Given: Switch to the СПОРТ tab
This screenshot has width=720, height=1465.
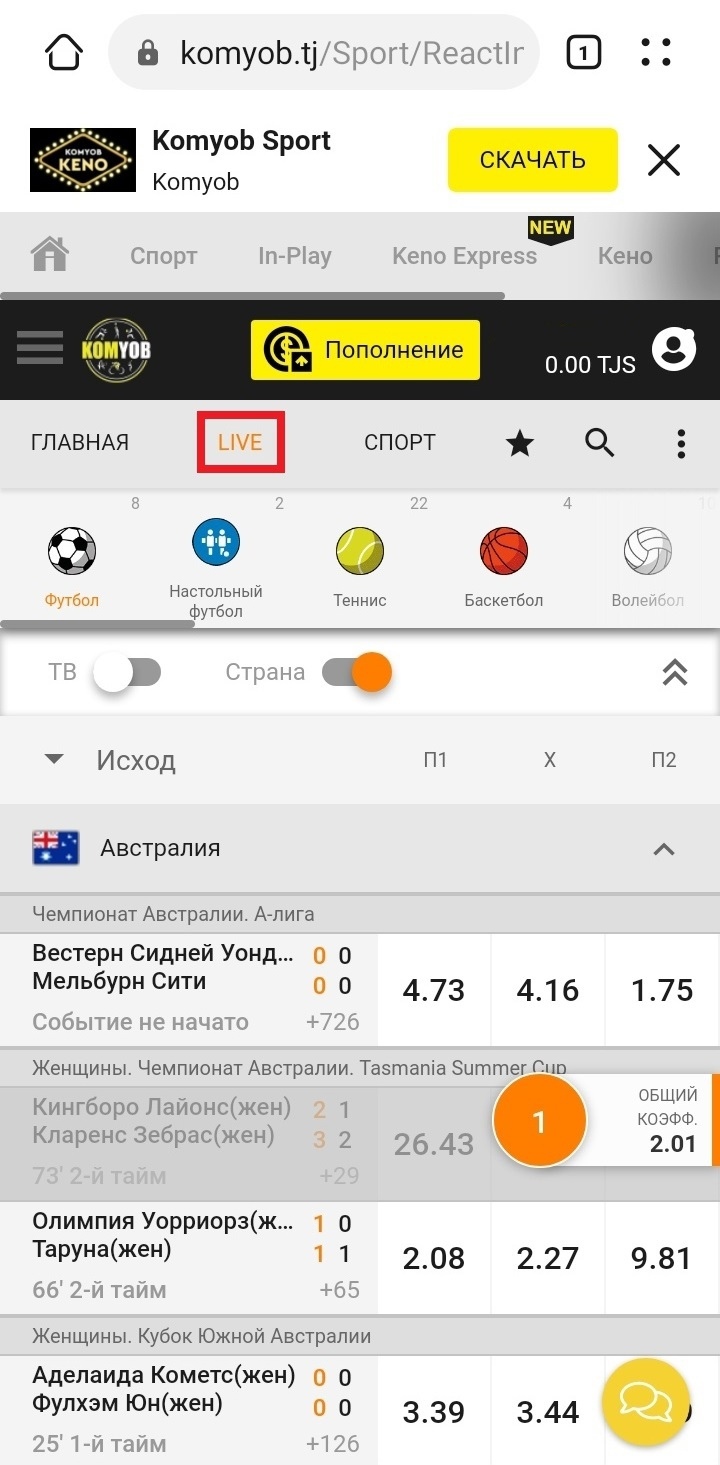Looking at the screenshot, I should [x=399, y=442].
